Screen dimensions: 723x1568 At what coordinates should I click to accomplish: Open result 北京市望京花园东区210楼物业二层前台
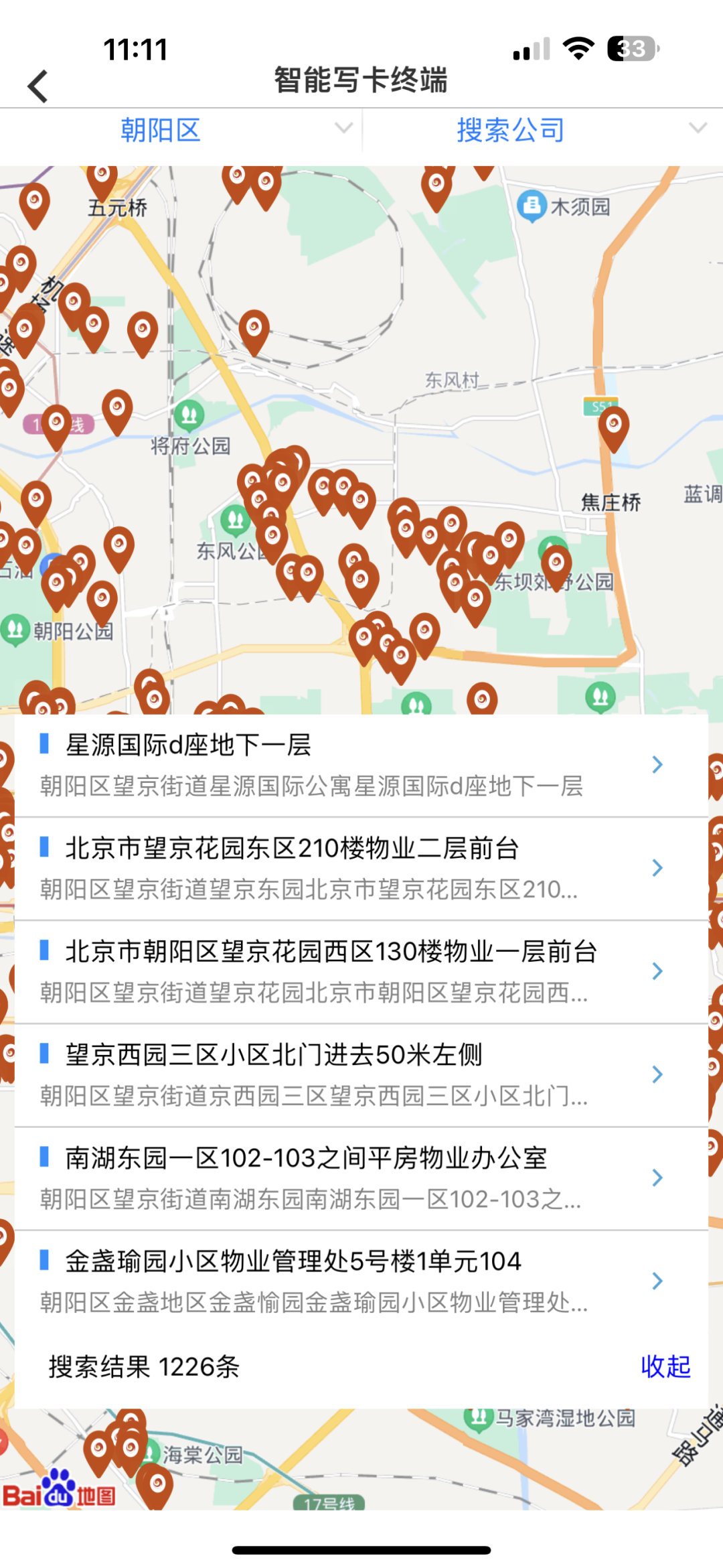click(x=361, y=868)
